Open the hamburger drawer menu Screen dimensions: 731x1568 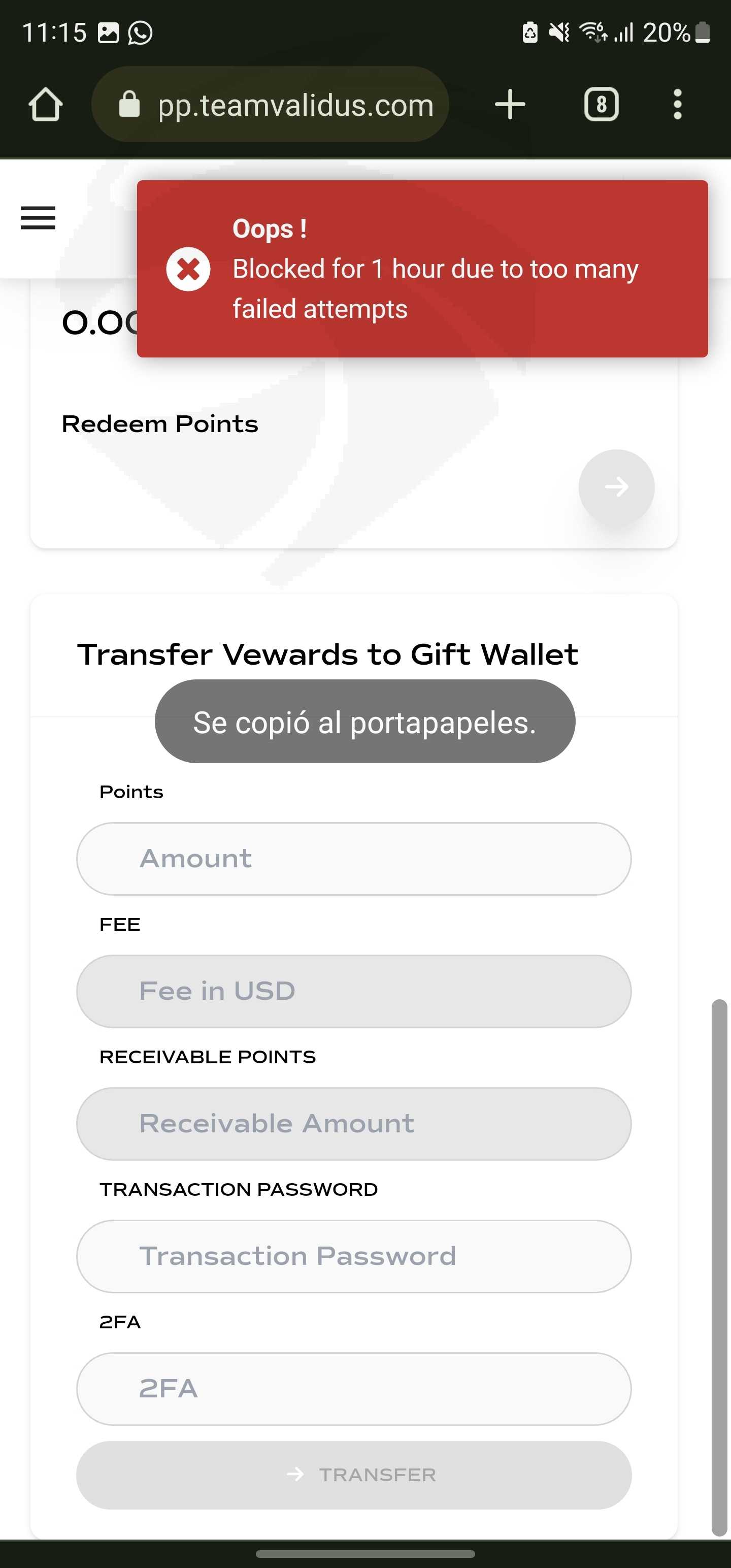pos(38,218)
